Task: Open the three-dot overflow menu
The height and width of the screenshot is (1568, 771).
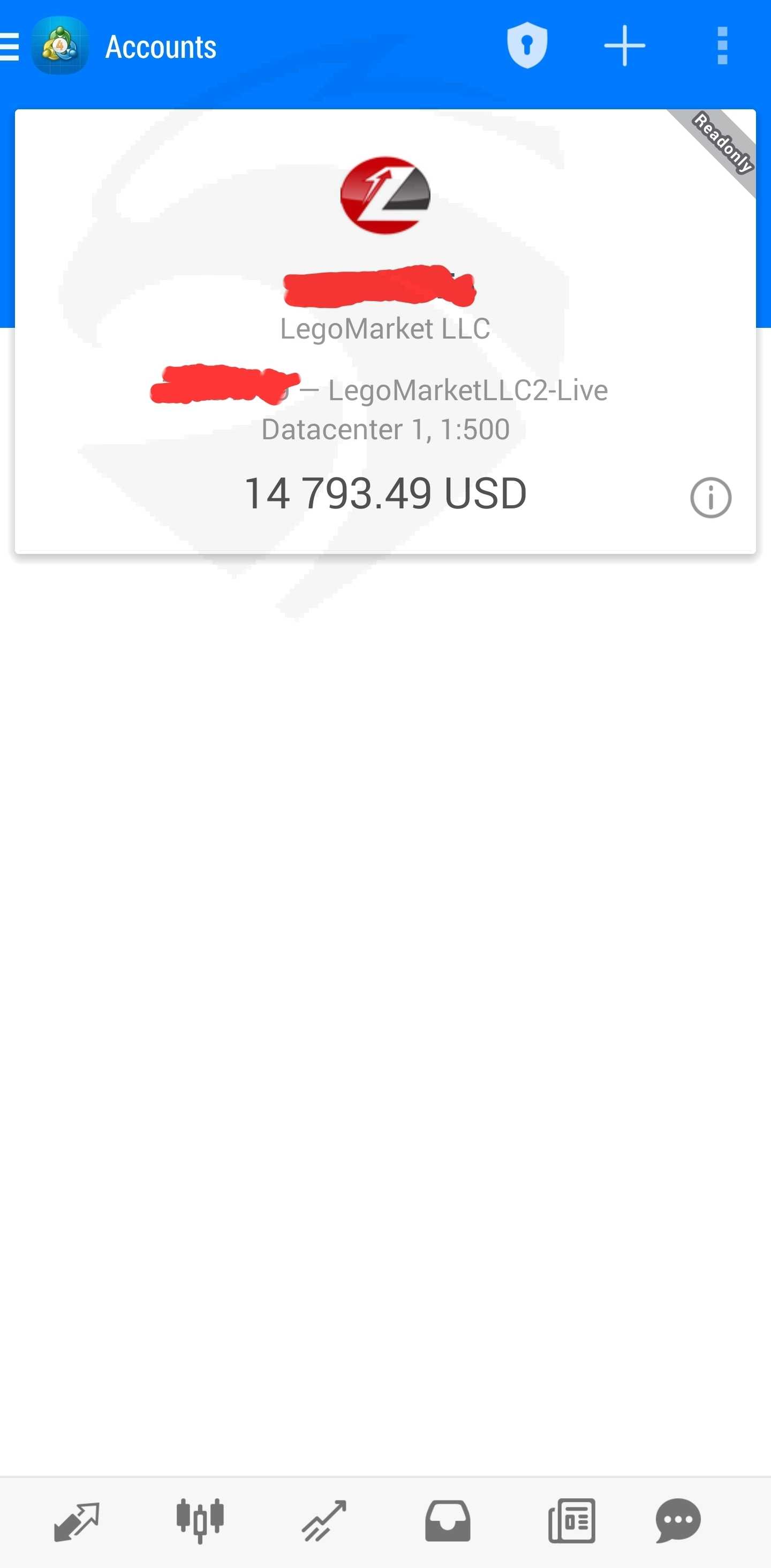Action: pyautogui.click(x=722, y=46)
